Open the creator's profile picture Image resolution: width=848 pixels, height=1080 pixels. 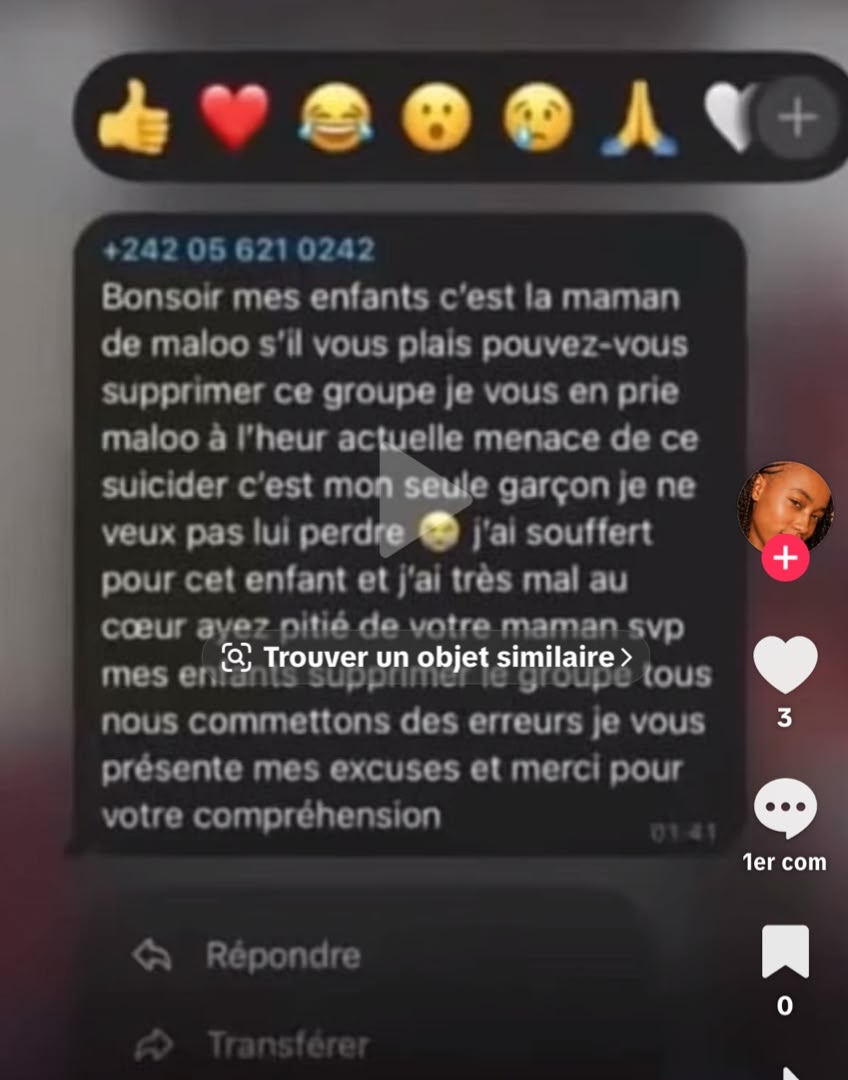click(x=785, y=507)
